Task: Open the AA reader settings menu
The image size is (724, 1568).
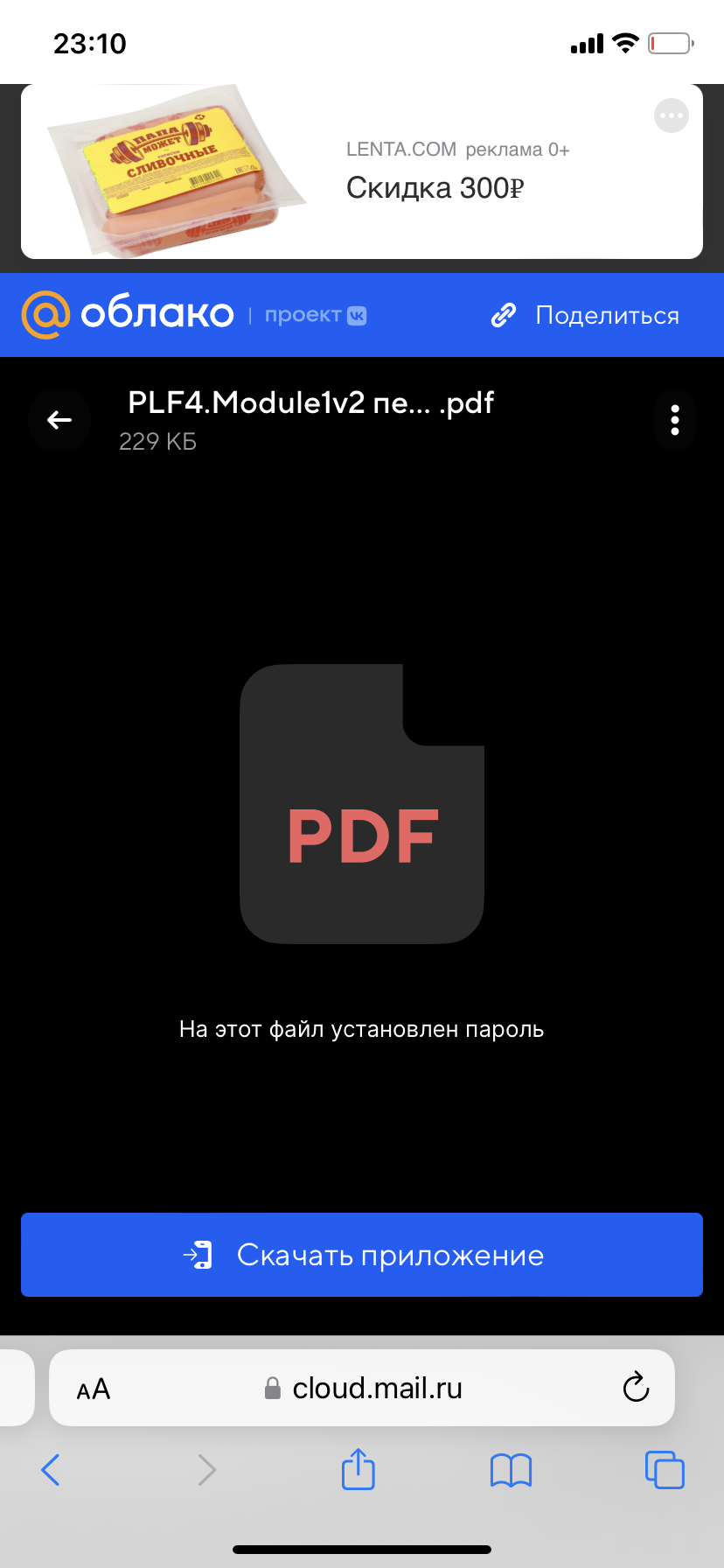Action: pos(94,1389)
